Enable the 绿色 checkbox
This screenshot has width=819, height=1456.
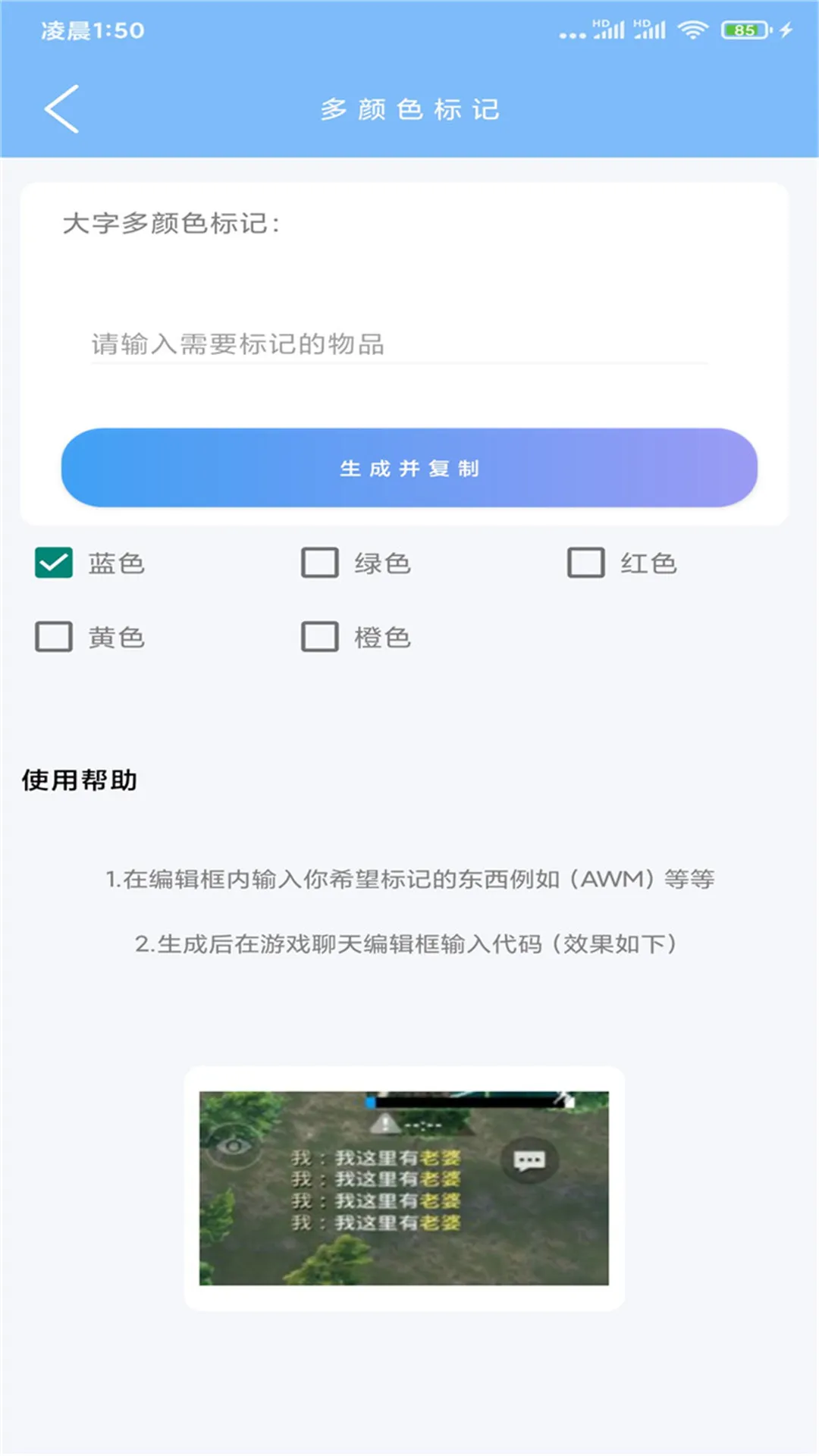[x=319, y=563]
